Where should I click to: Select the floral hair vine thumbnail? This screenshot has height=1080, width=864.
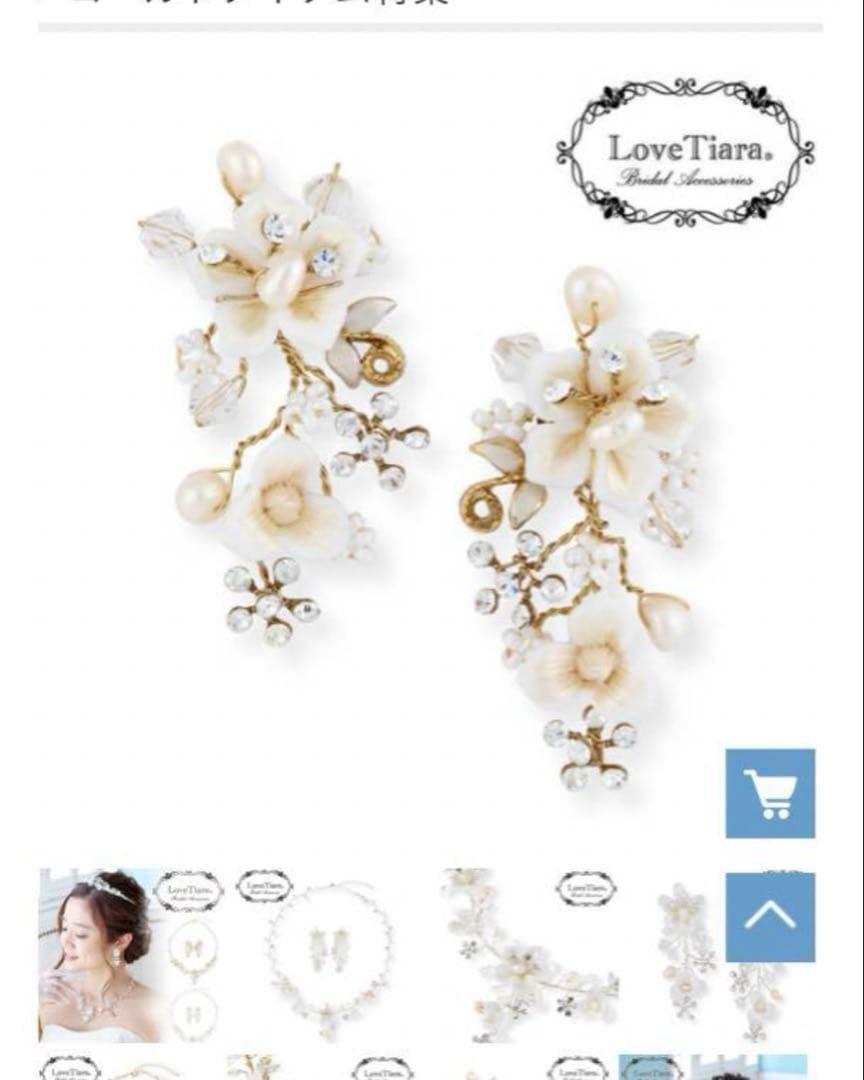tap(530, 955)
